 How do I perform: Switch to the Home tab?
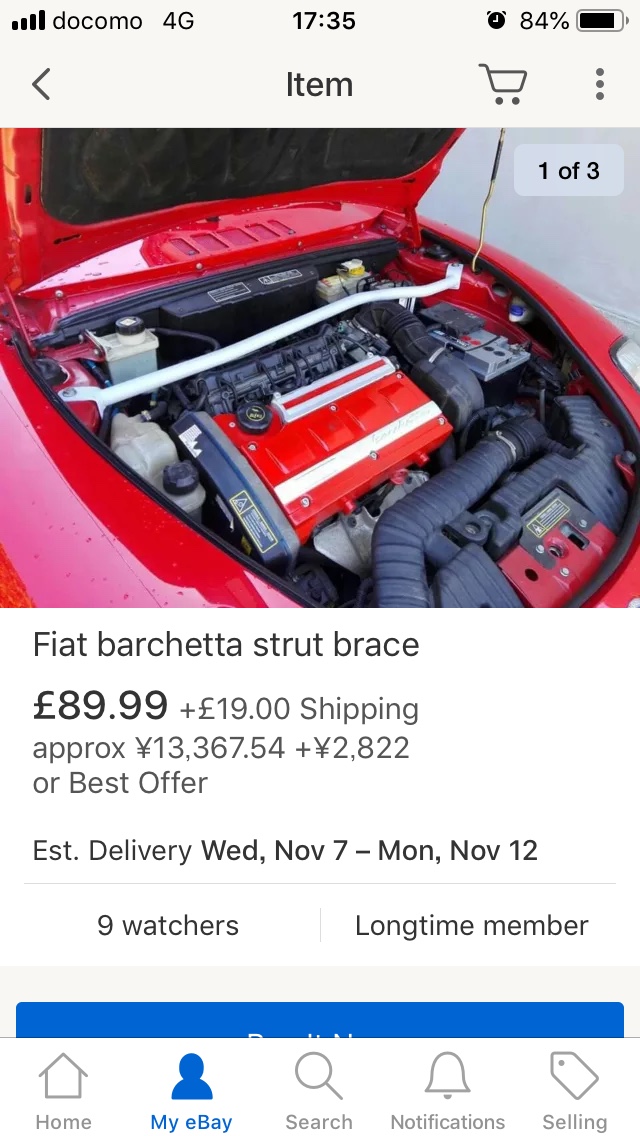point(64,1092)
